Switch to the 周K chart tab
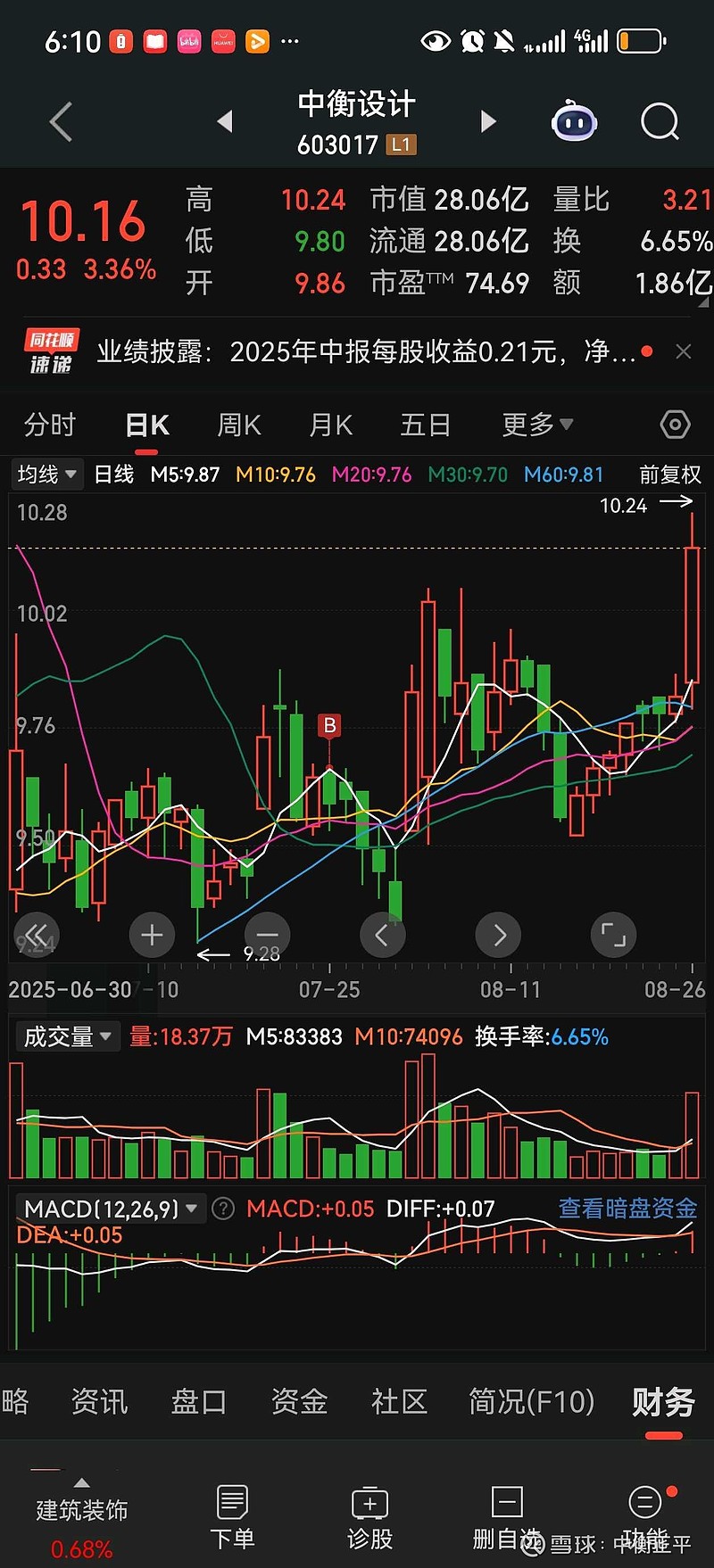This screenshot has height=1568, width=714. pos(239,425)
